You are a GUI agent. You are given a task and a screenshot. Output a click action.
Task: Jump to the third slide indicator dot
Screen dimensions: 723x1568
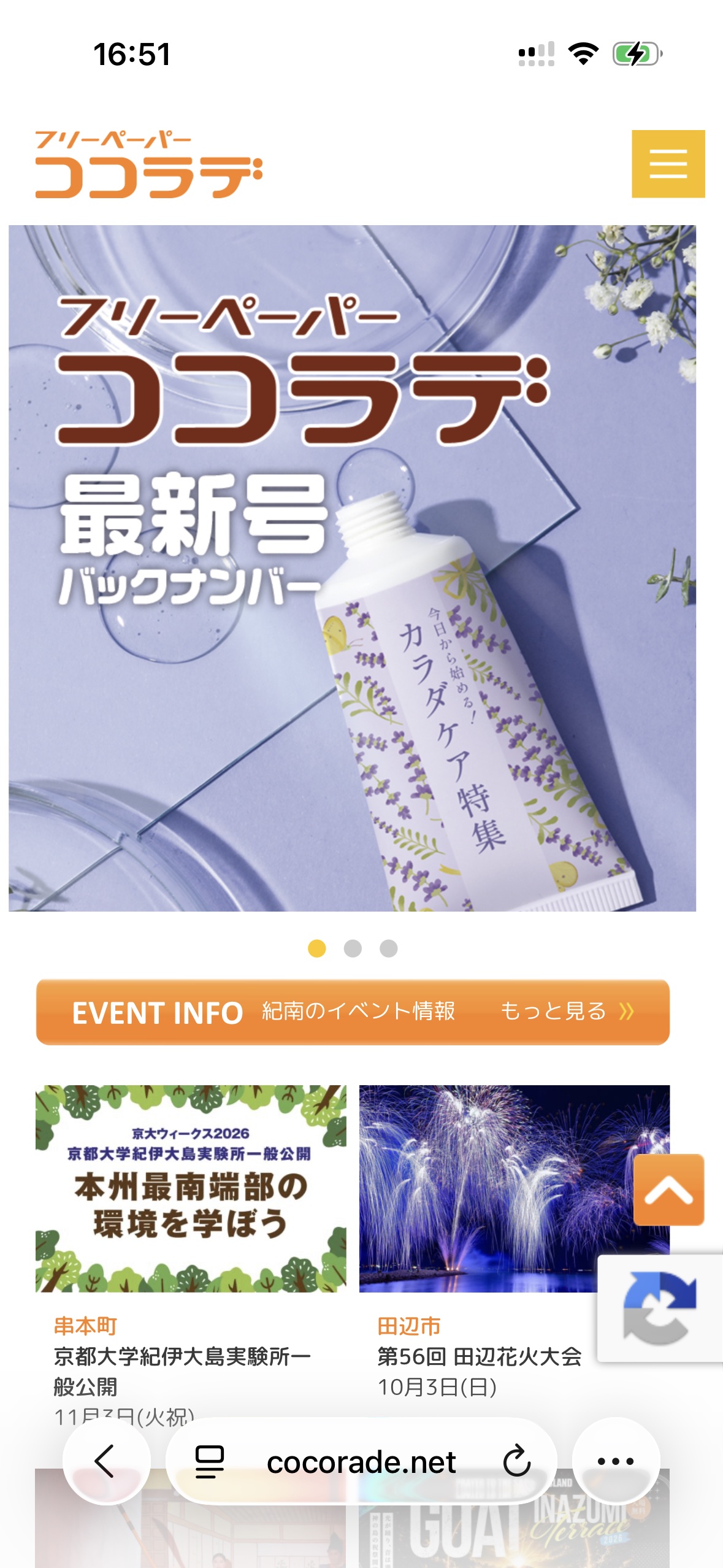pyautogui.click(x=389, y=948)
